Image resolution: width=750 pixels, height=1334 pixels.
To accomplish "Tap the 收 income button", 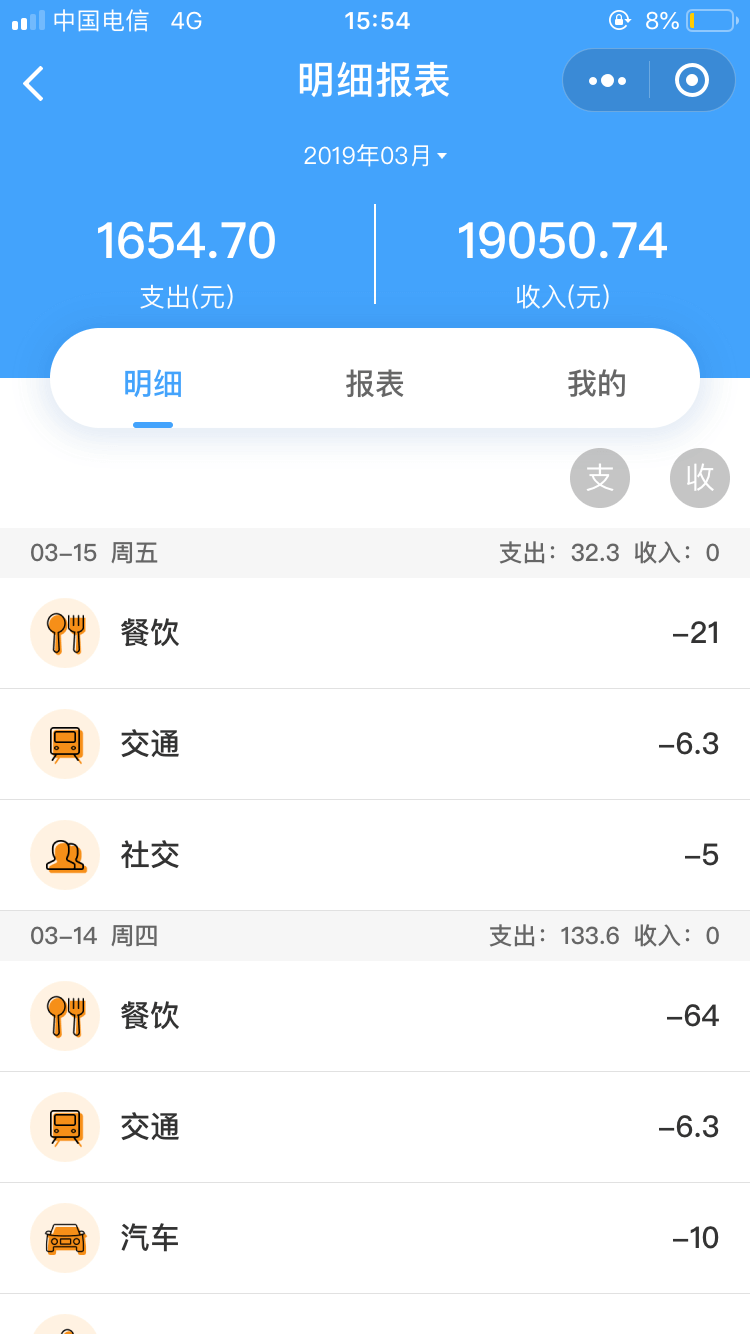I will (x=700, y=478).
